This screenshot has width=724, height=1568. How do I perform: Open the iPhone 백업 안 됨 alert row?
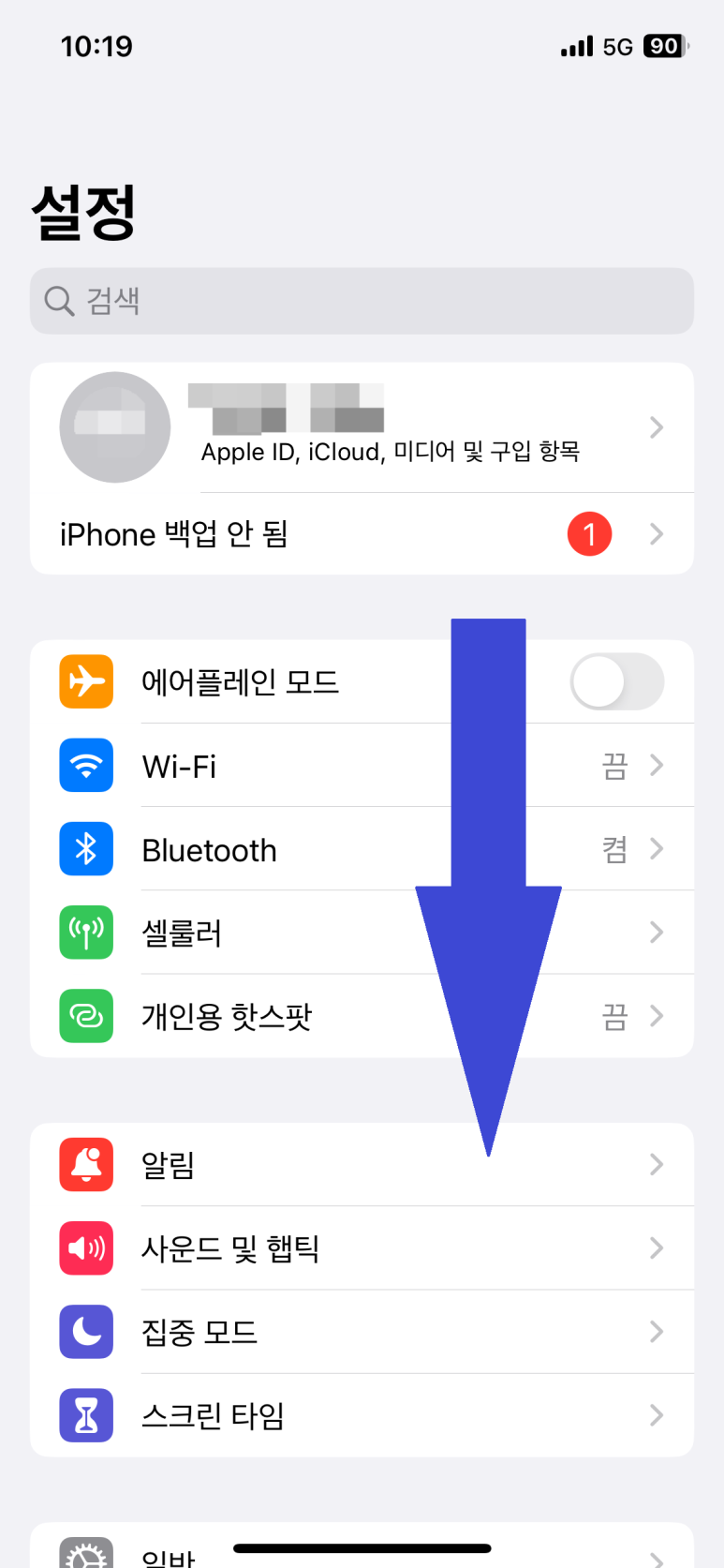pos(362,534)
